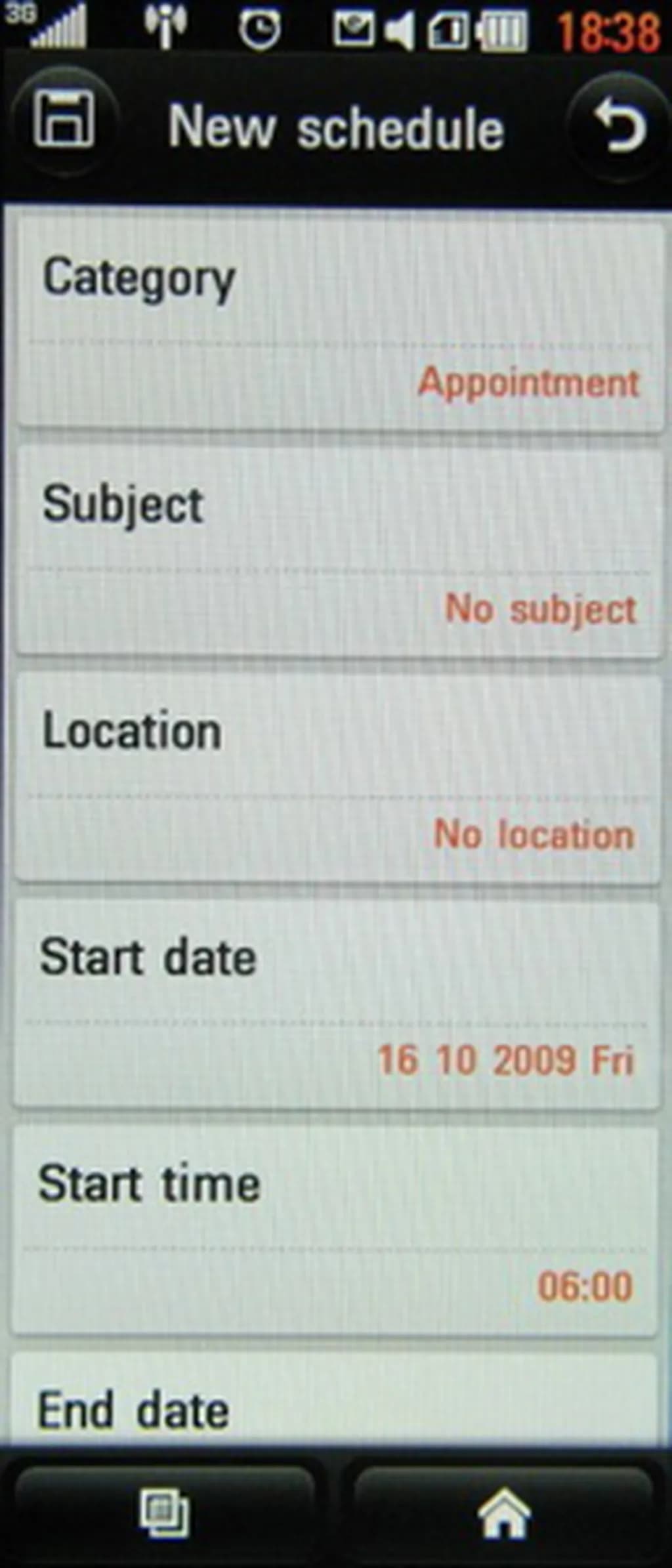Return to the home screen

tap(503, 1514)
